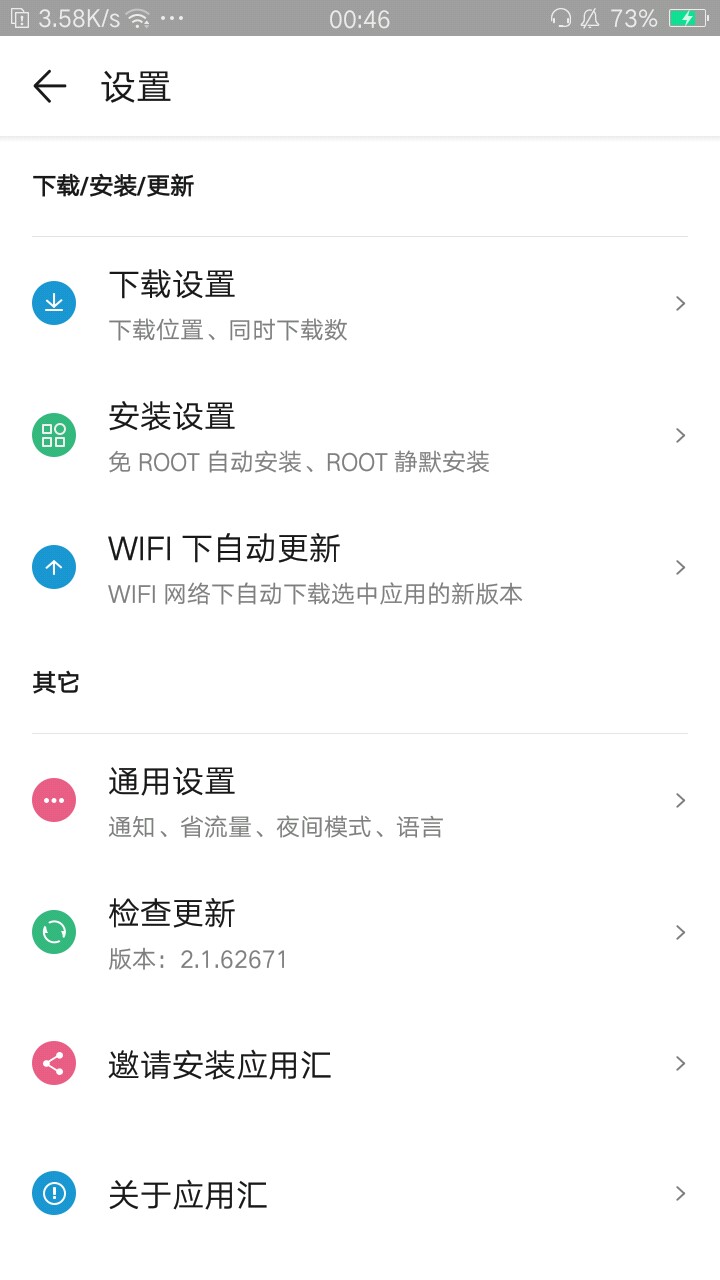View 关于应用汇 about page
This screenshot has height=1280, width=720.
click(360, 1194)
